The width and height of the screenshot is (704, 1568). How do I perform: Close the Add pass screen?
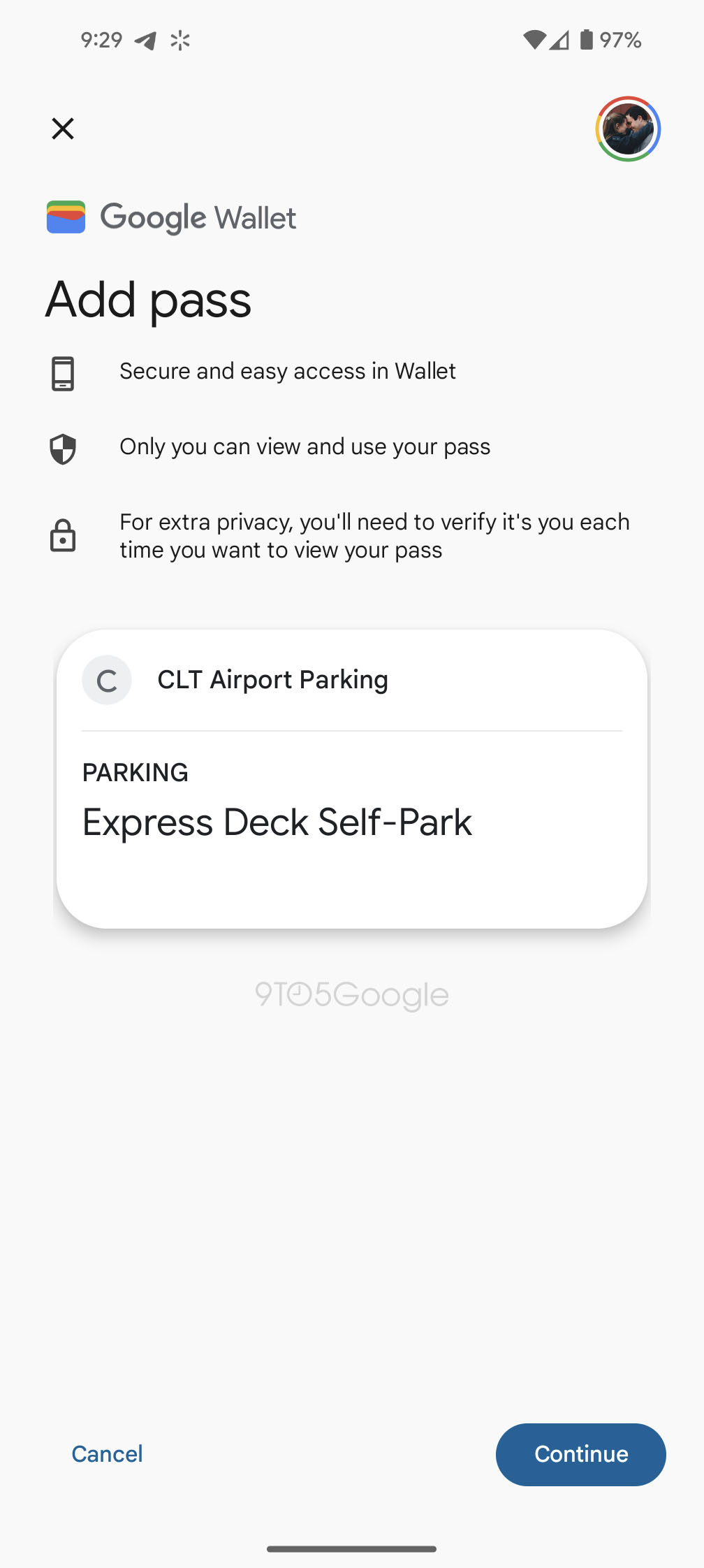tap(62, 129)
